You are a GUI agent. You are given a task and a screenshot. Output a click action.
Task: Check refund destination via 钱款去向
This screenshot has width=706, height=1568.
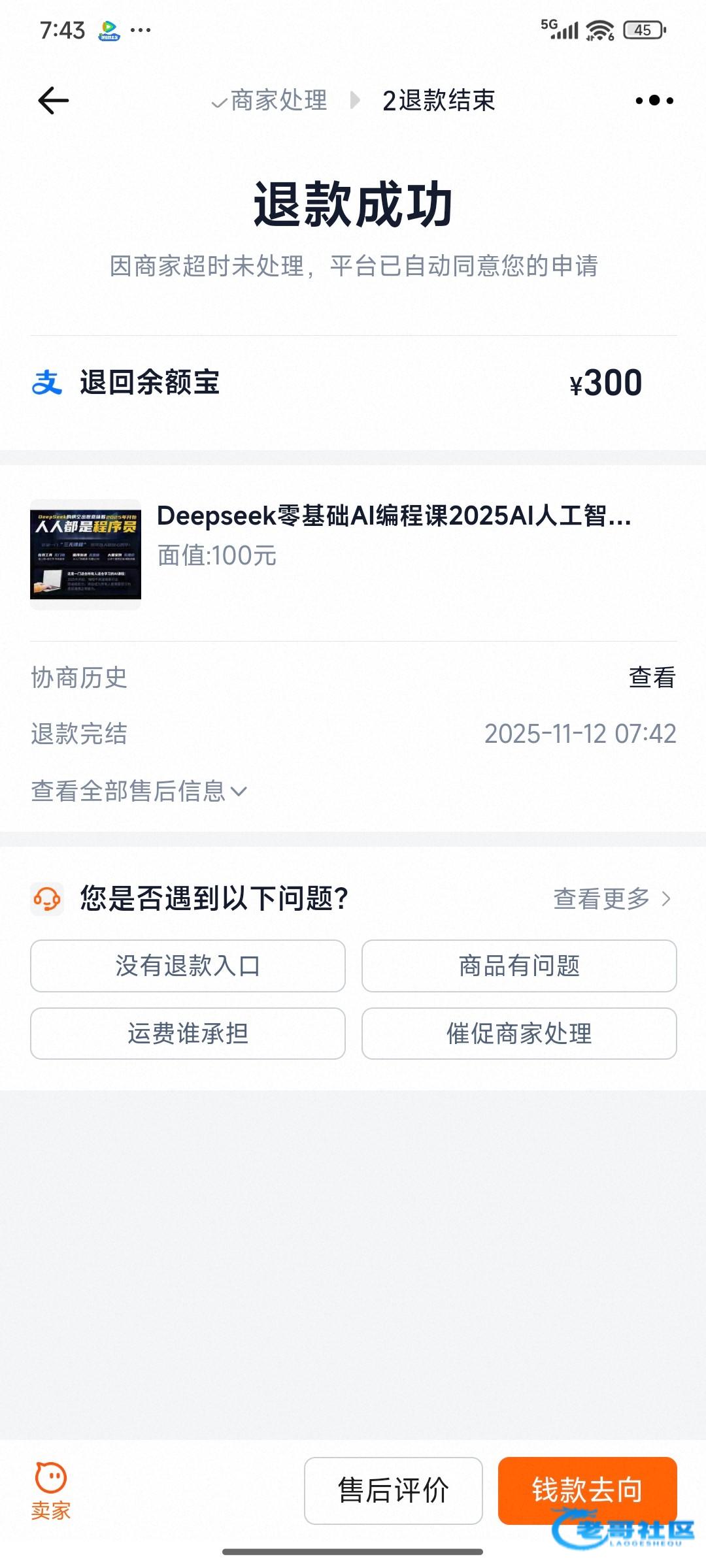point(587,1490)
